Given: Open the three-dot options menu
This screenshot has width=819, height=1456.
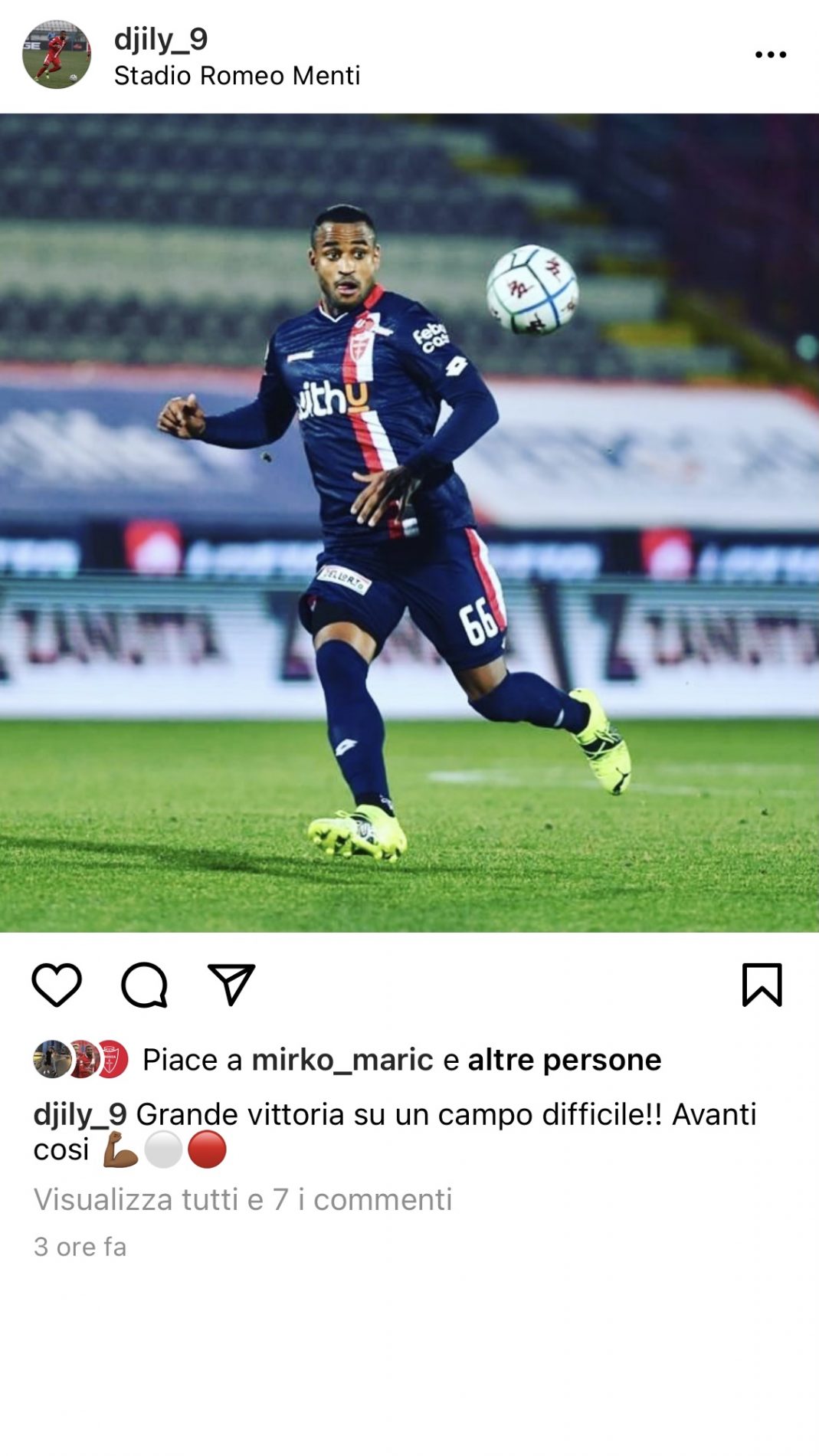Looking at the screenshot, I should pos(770,54).
